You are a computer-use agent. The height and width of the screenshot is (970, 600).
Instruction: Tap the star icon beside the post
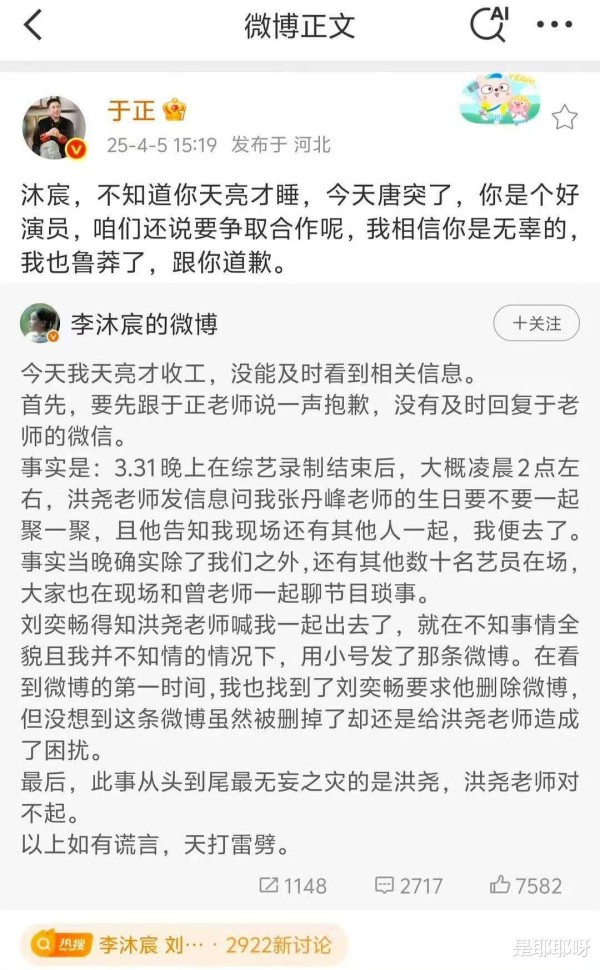[x=564, y=118]
